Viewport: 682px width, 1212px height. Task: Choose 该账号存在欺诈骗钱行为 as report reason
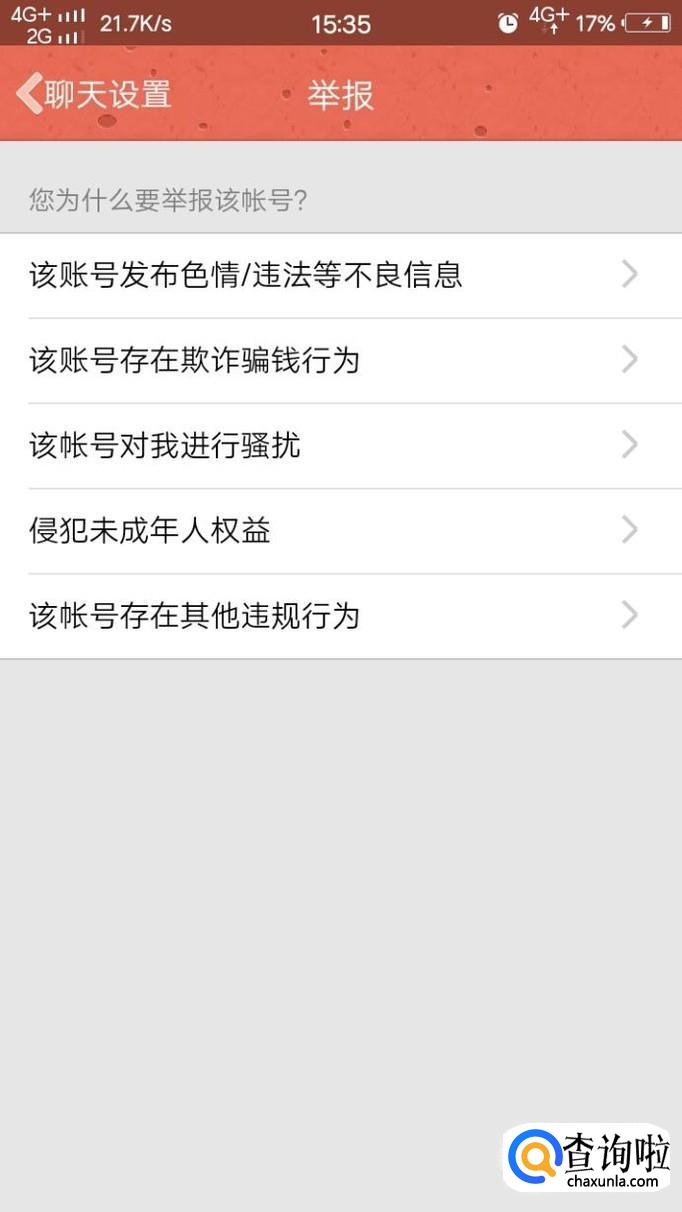[340, 360]
